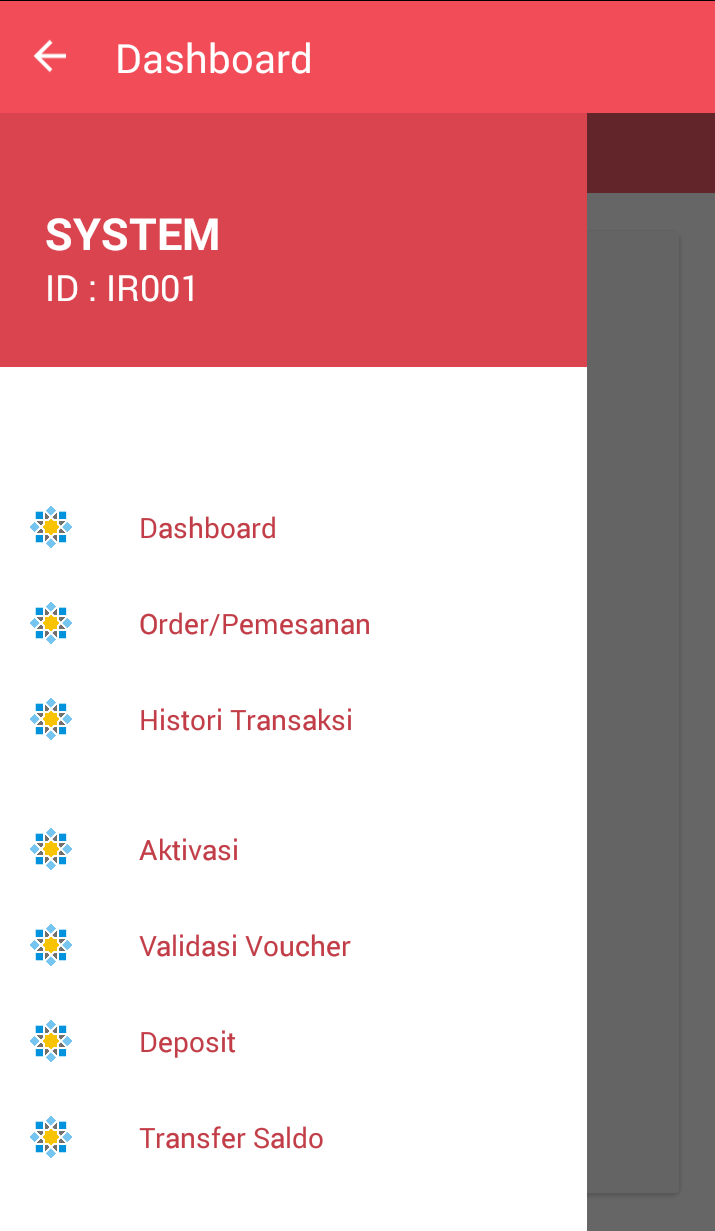Open Histori Transaksi
715x1231 pixels.
point(246,720)
